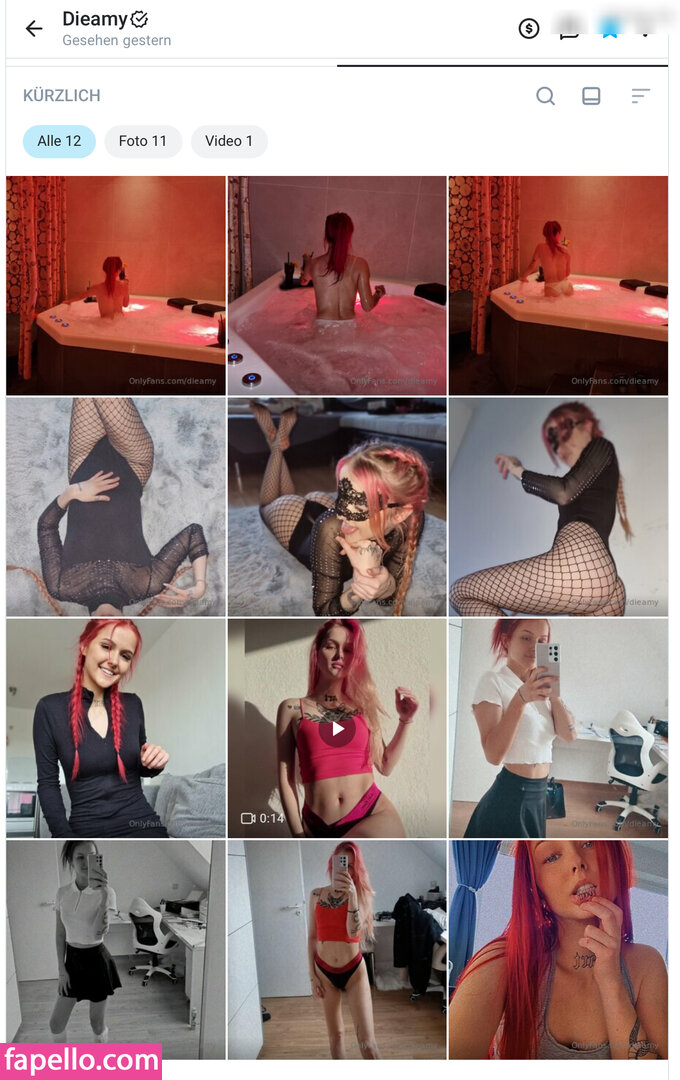The image size is (680, 1080).
Task: Open the sort options
Action: pyautogui.click(x=640, y=96)
